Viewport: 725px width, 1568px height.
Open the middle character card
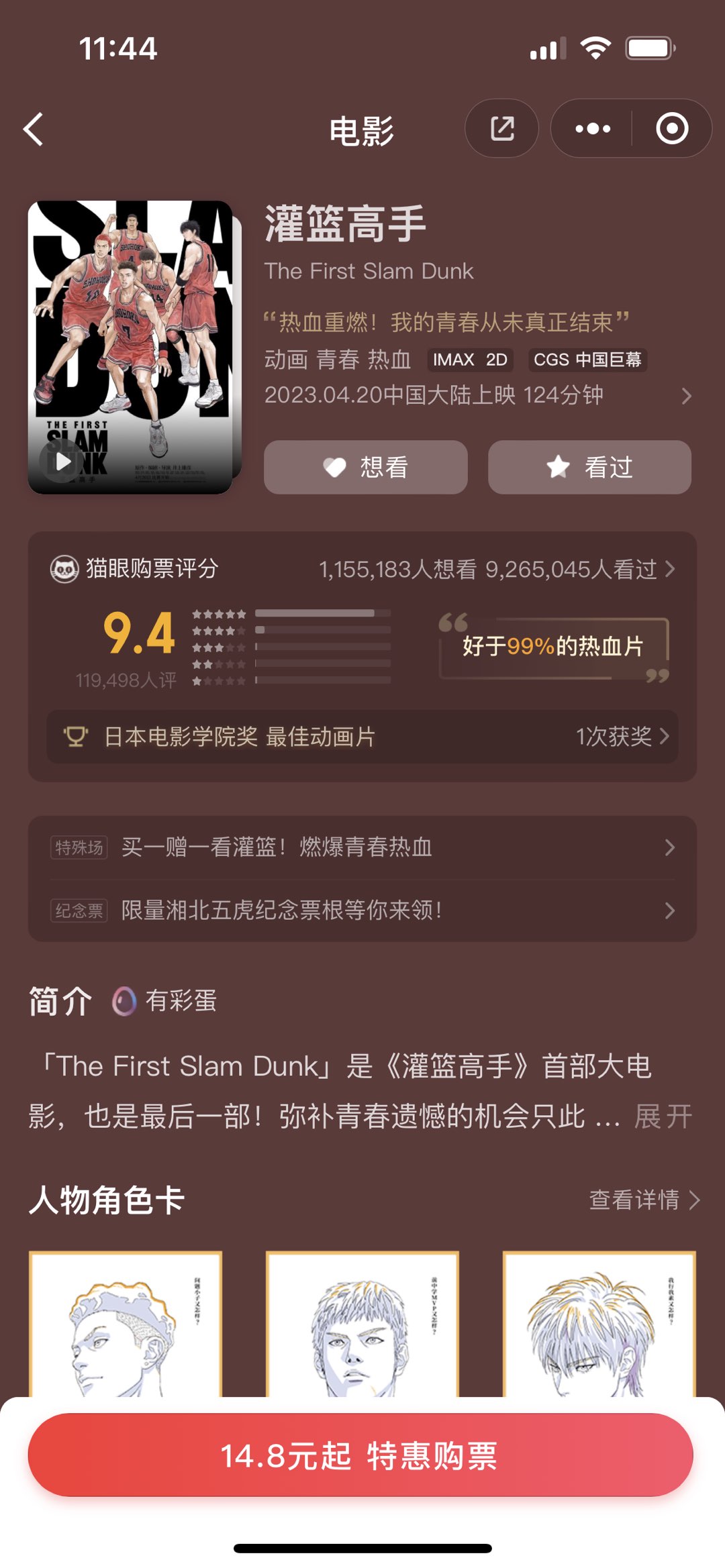362,1325
